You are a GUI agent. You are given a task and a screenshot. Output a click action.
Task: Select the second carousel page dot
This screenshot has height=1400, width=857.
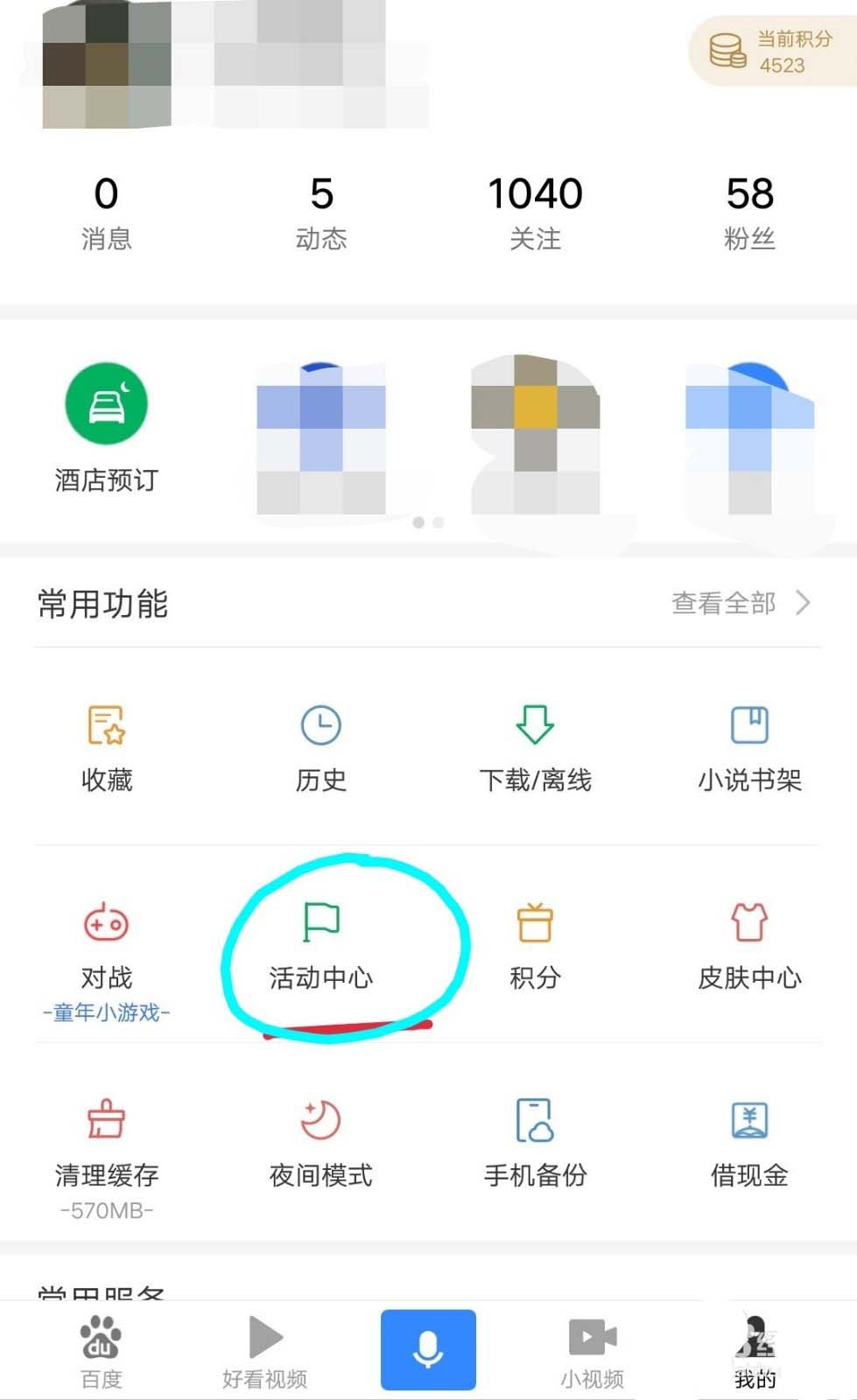(x=439, y=522)
